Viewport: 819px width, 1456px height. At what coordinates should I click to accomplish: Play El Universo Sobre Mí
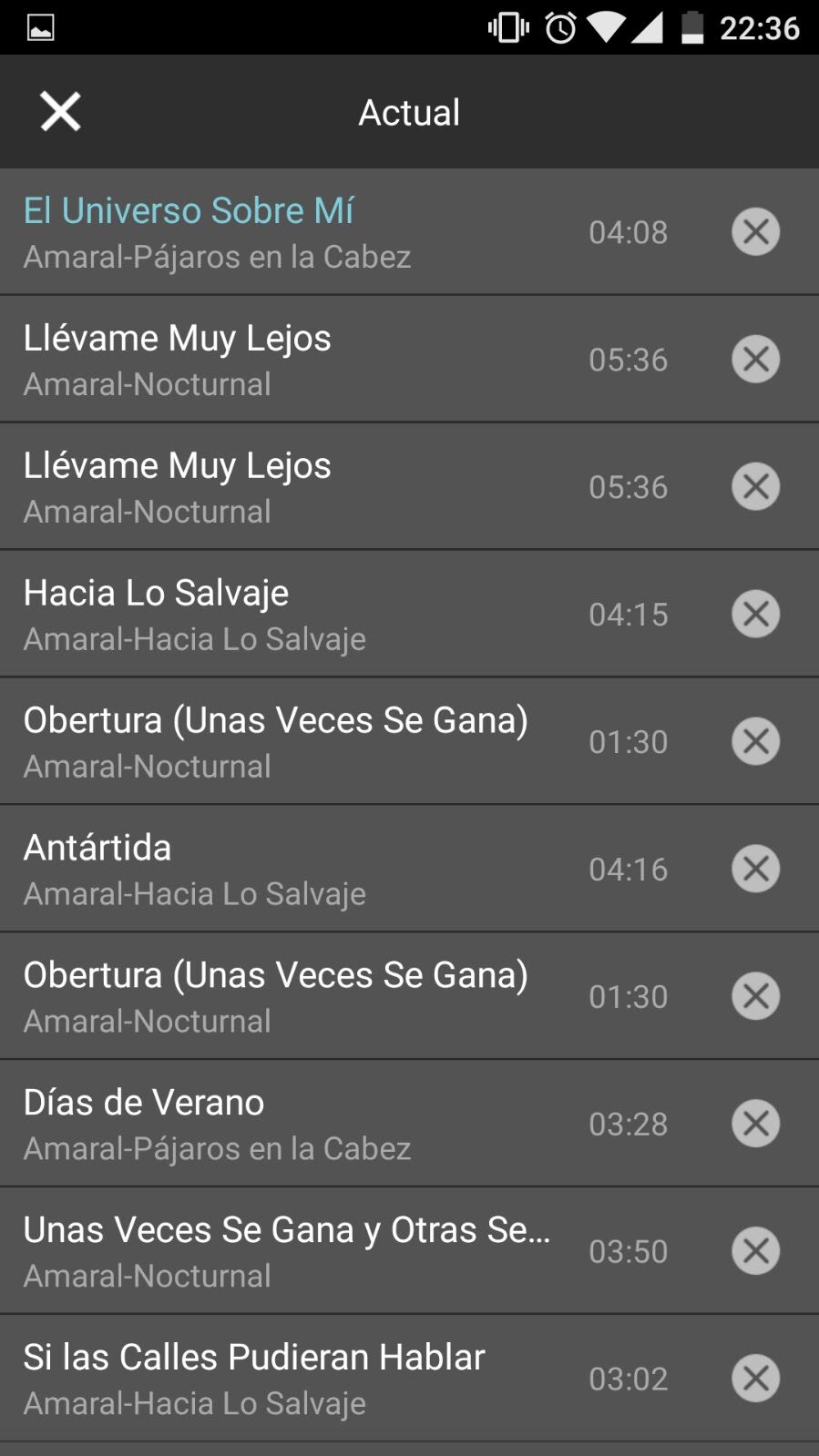click(273, 231)
